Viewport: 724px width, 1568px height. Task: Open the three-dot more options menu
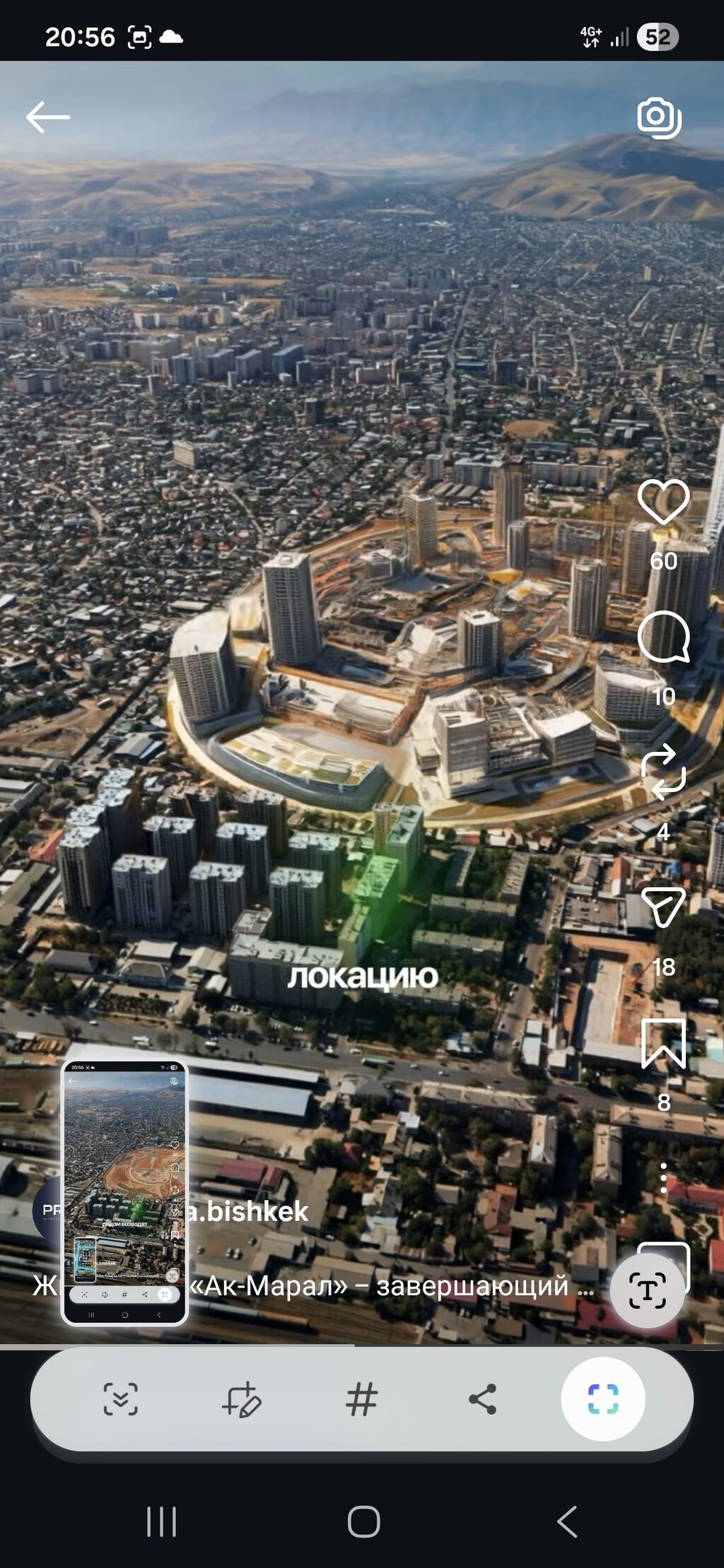pos(663,1179)
